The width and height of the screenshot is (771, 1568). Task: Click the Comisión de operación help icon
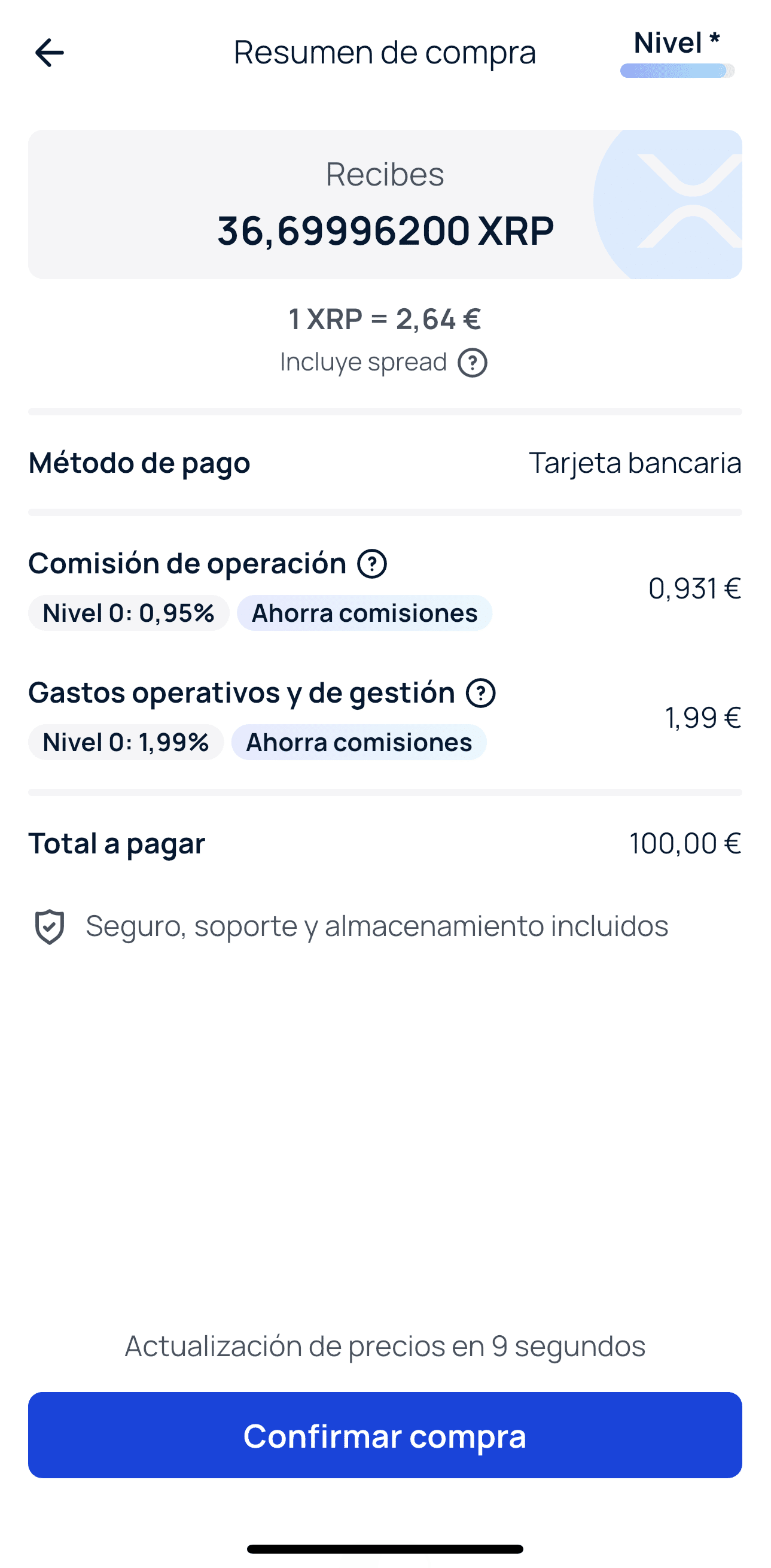tap(371, 564)
